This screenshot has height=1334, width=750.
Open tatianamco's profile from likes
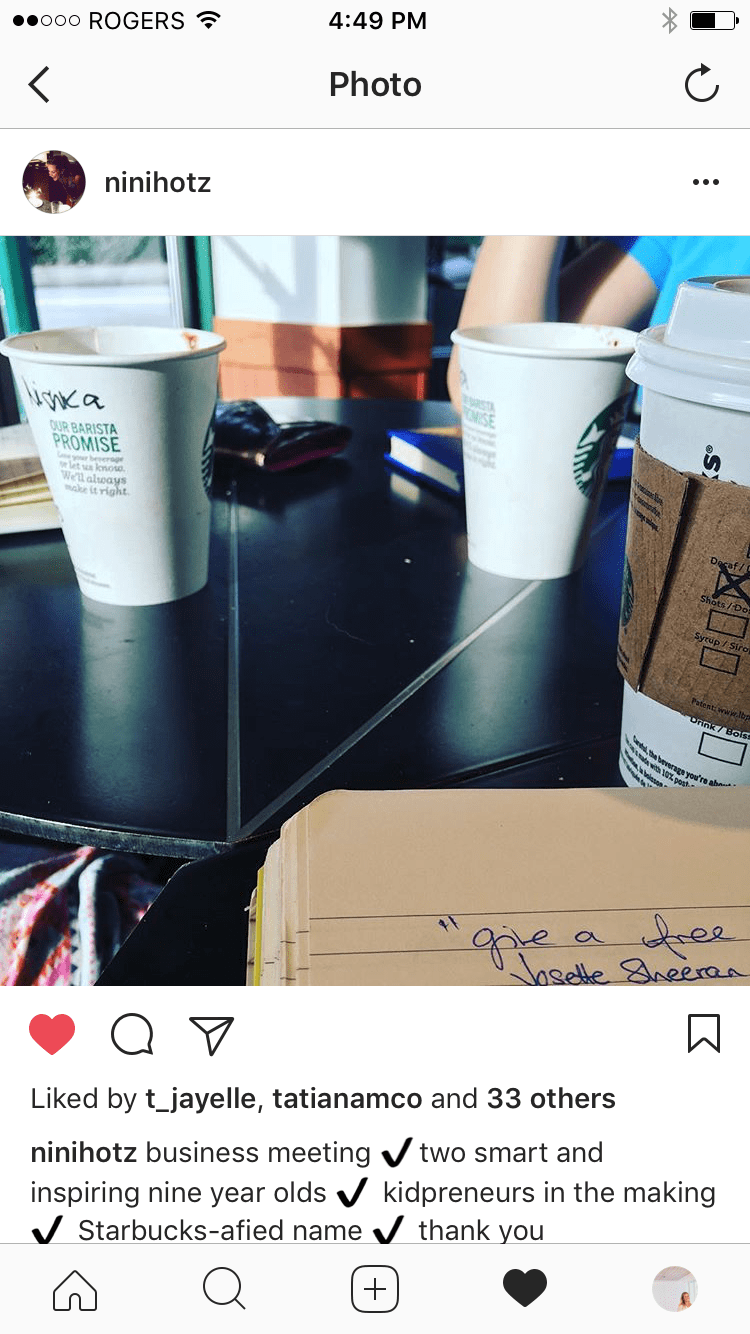(347, 1099)
